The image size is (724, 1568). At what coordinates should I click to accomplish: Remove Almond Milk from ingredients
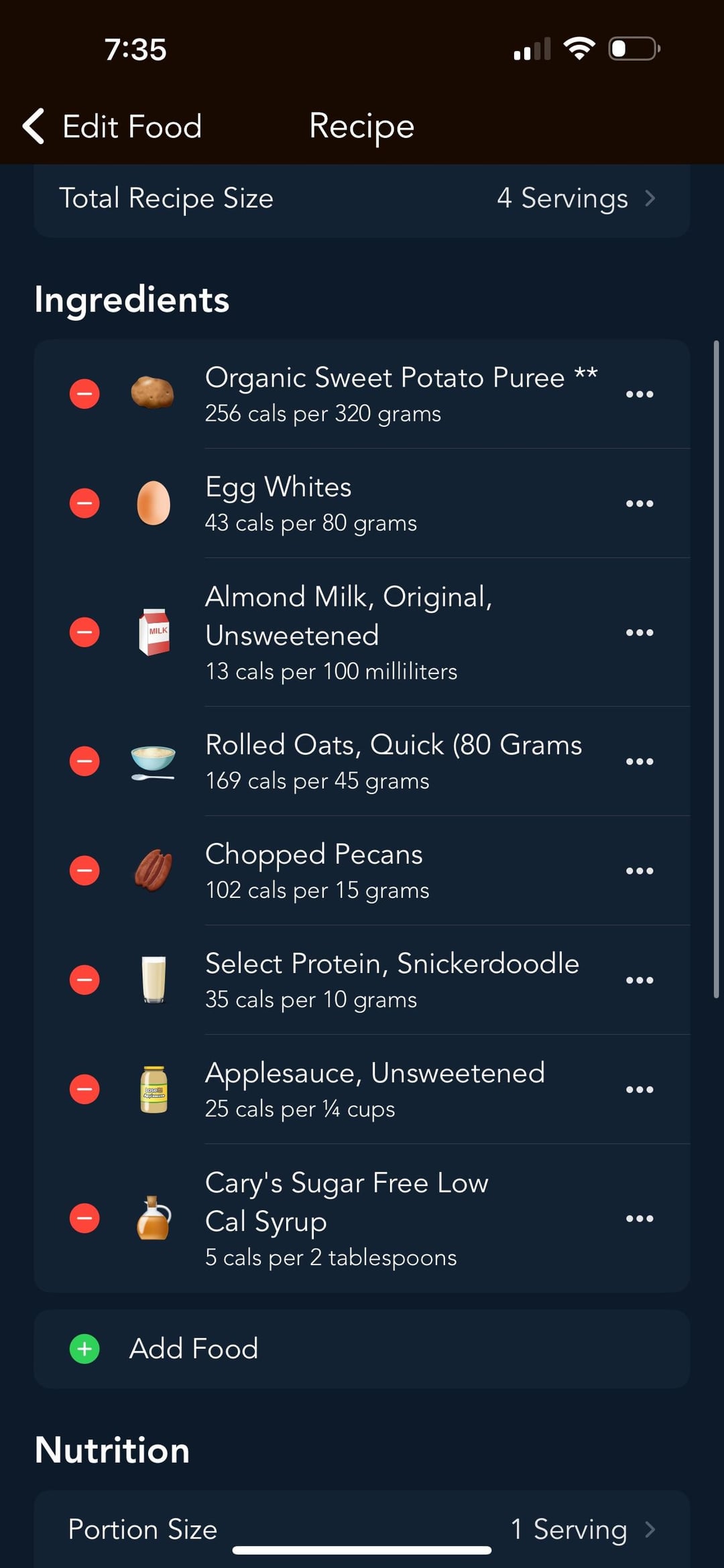point(84,632)
